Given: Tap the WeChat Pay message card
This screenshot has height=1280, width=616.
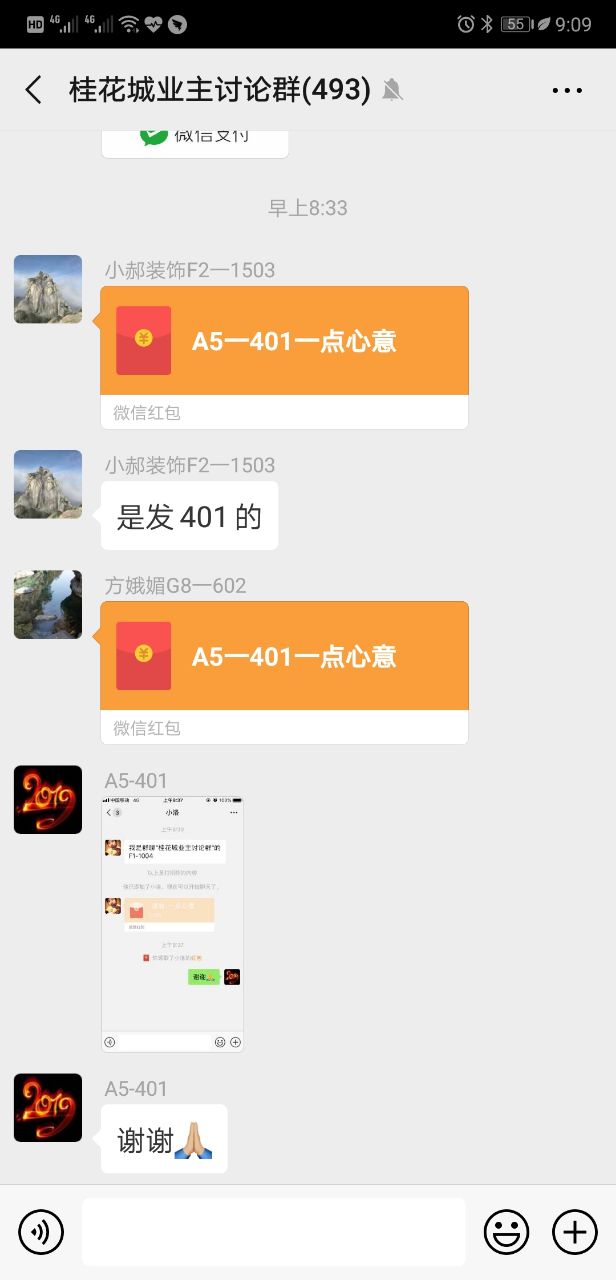Looking at the screenshot, I should tap(195, 138).
